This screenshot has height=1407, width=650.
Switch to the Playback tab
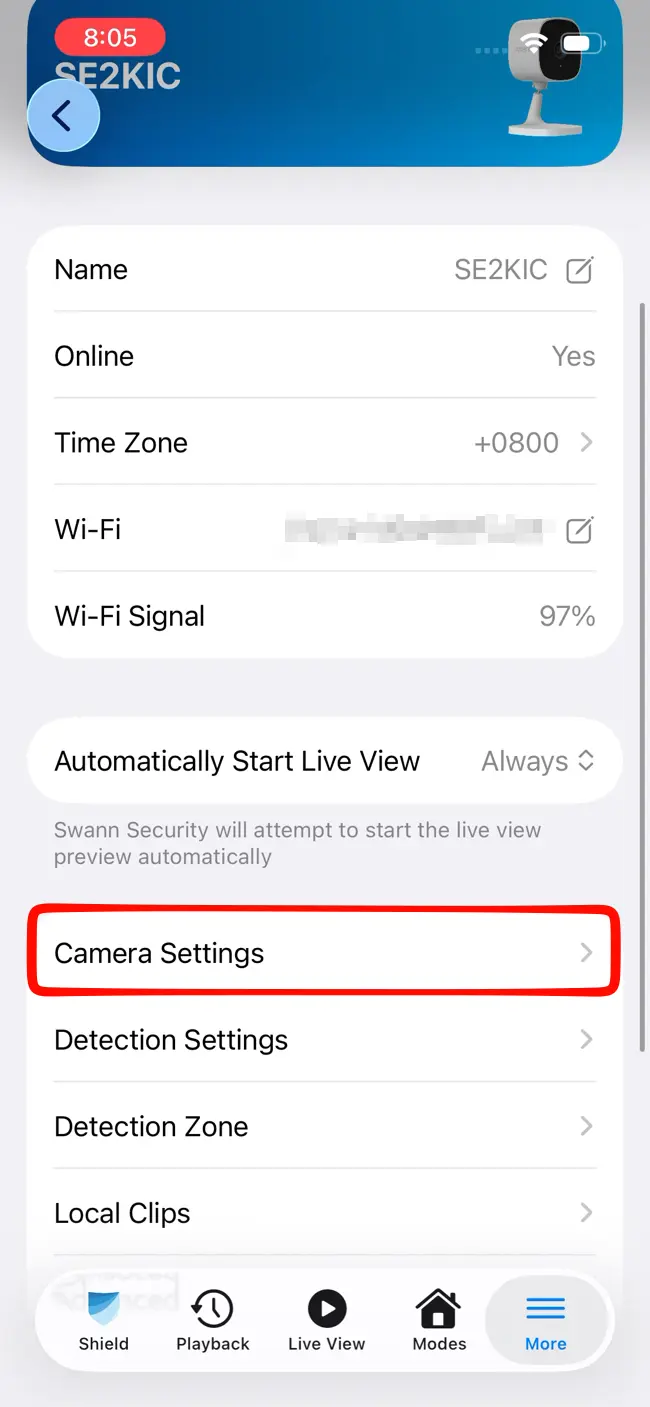(213, 1321)
